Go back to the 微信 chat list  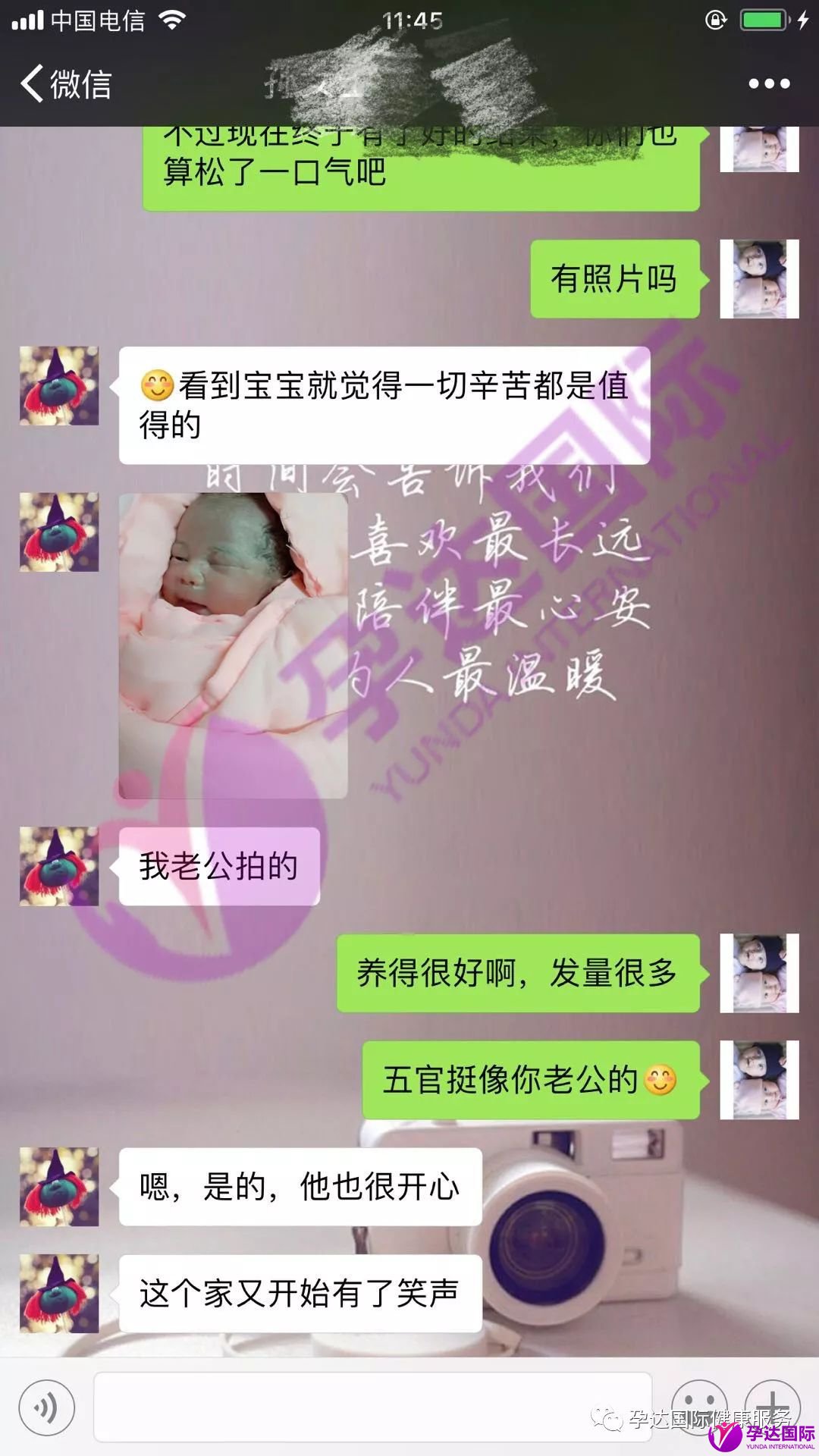(67, 83)
